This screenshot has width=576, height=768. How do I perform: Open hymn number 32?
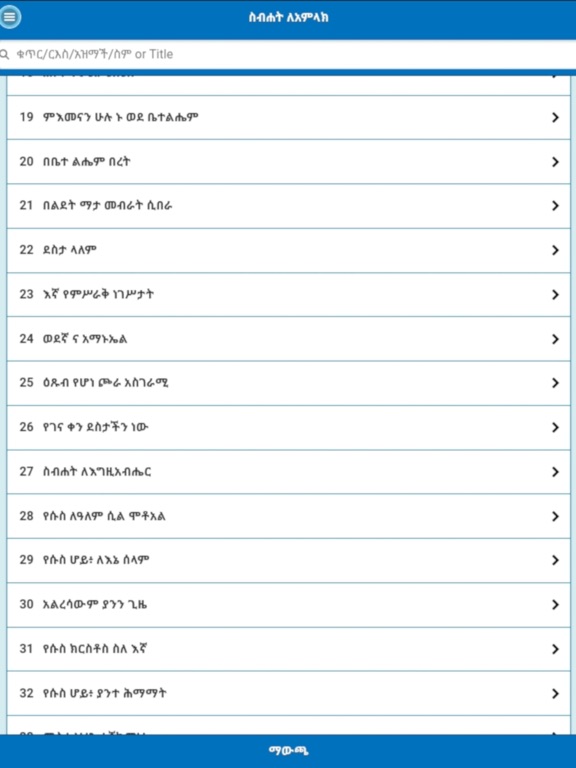[x=288, y=694]
